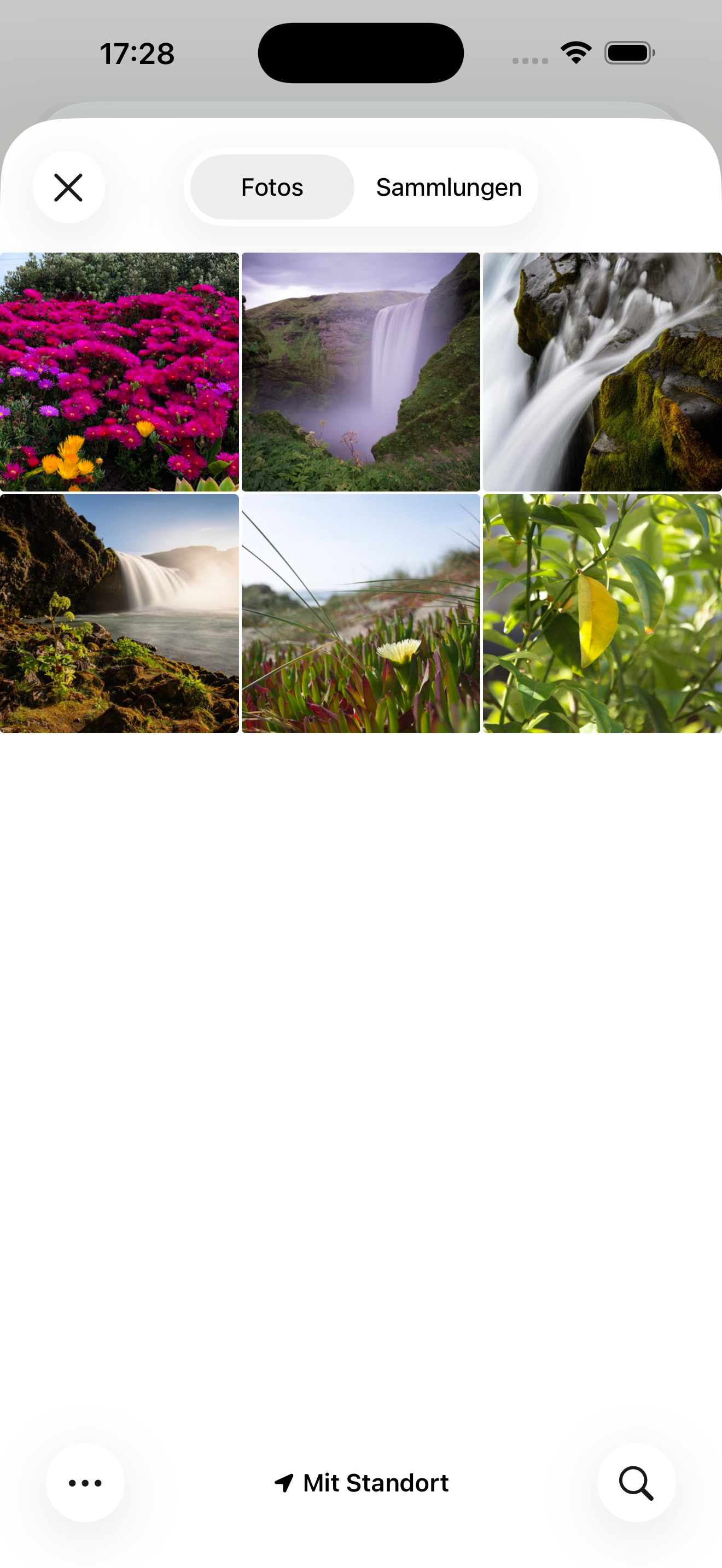The image size is (722, 1568).
Task: Choose the close-up mossy rocks waterfall photo
Action: (x=602, y=372)
